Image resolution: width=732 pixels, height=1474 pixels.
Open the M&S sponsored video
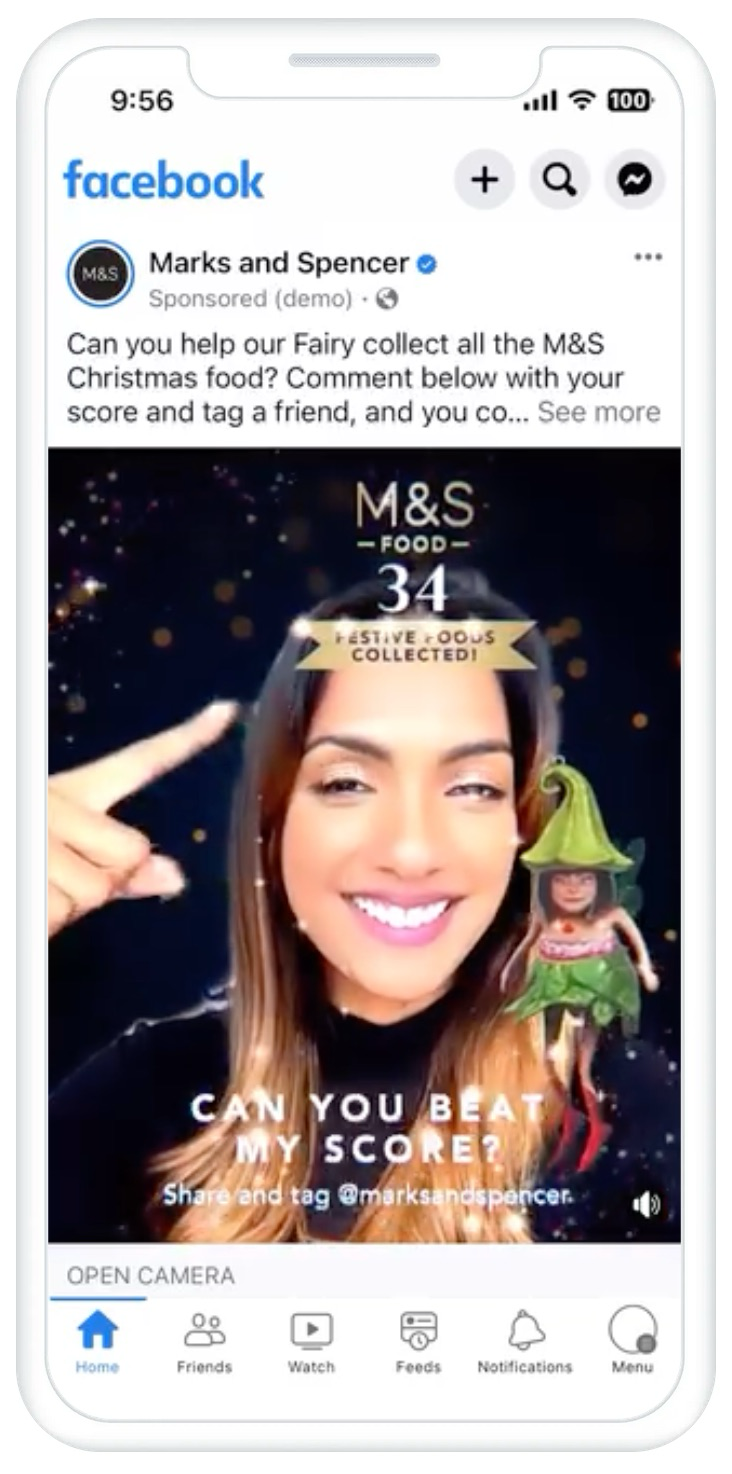coord(364,845)
